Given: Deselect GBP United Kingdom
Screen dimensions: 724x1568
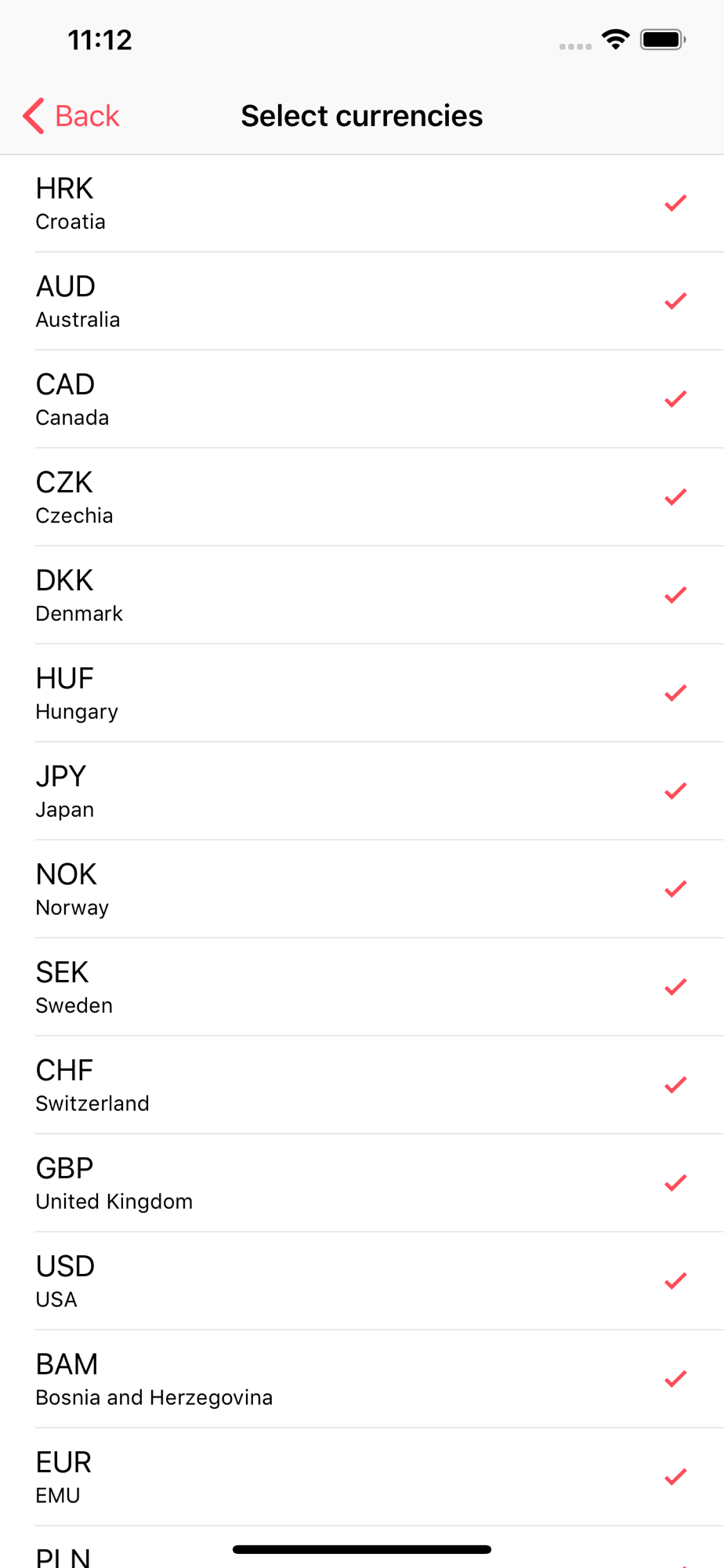Looking at the screenshot, I should point(362,1184).
